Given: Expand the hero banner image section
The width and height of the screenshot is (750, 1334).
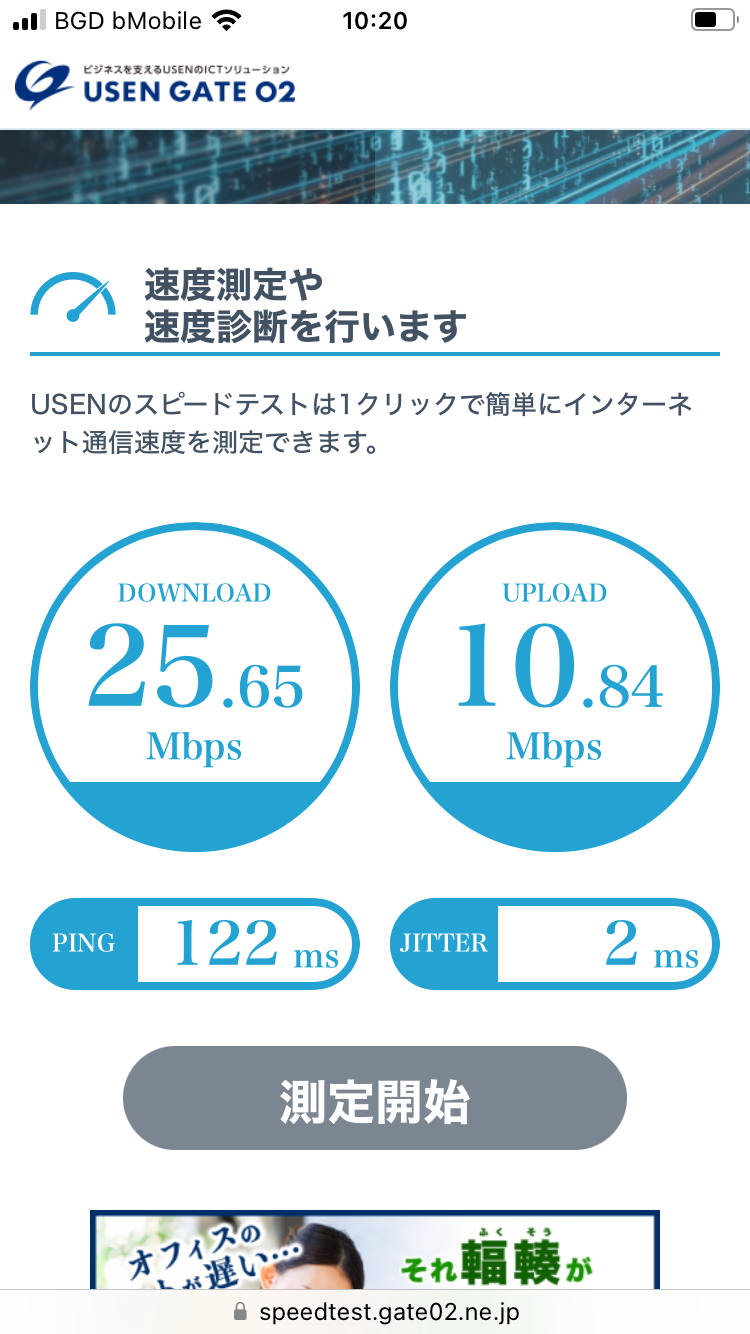Looking at the screenshot, I should click(x=375, y=167).
